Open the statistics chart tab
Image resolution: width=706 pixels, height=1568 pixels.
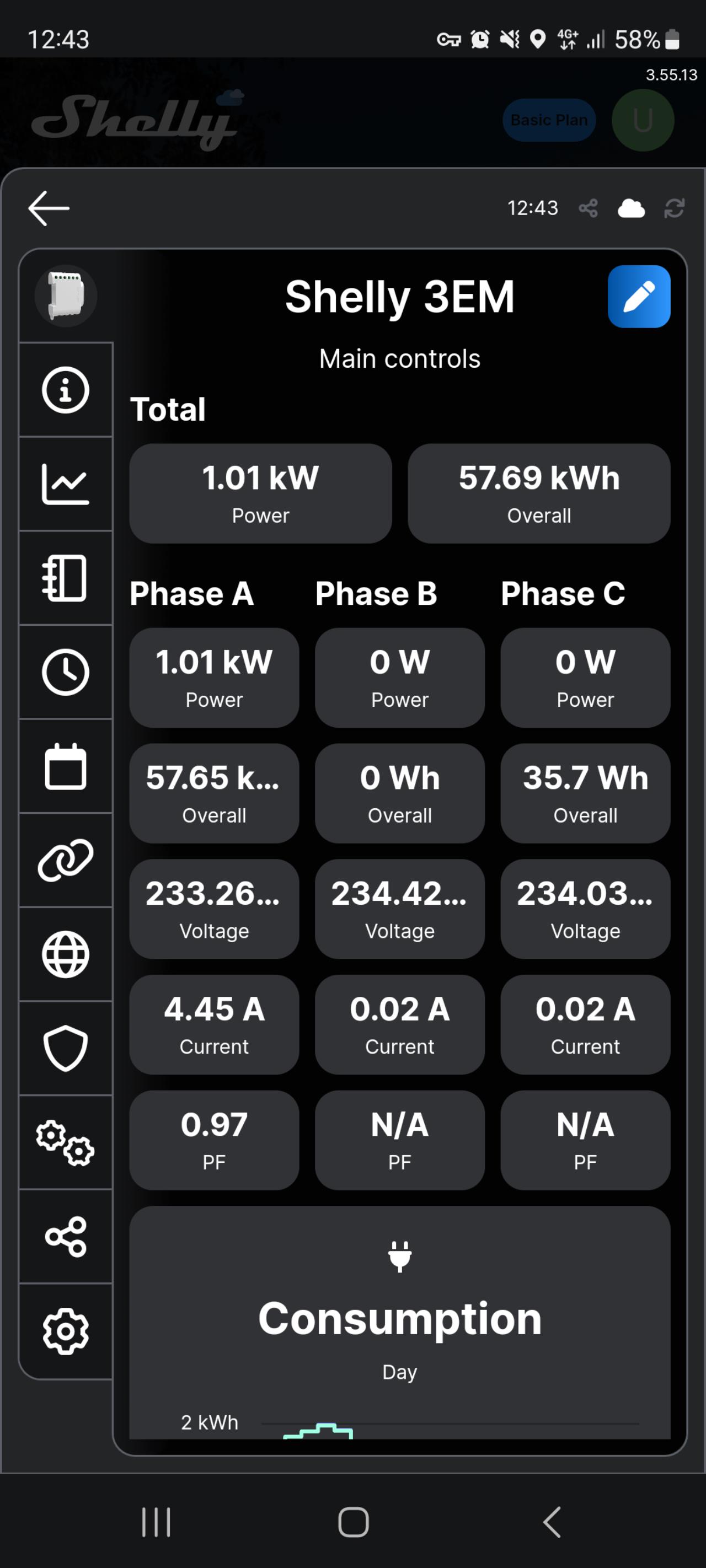pyautogui.click(x=66, y=484)
